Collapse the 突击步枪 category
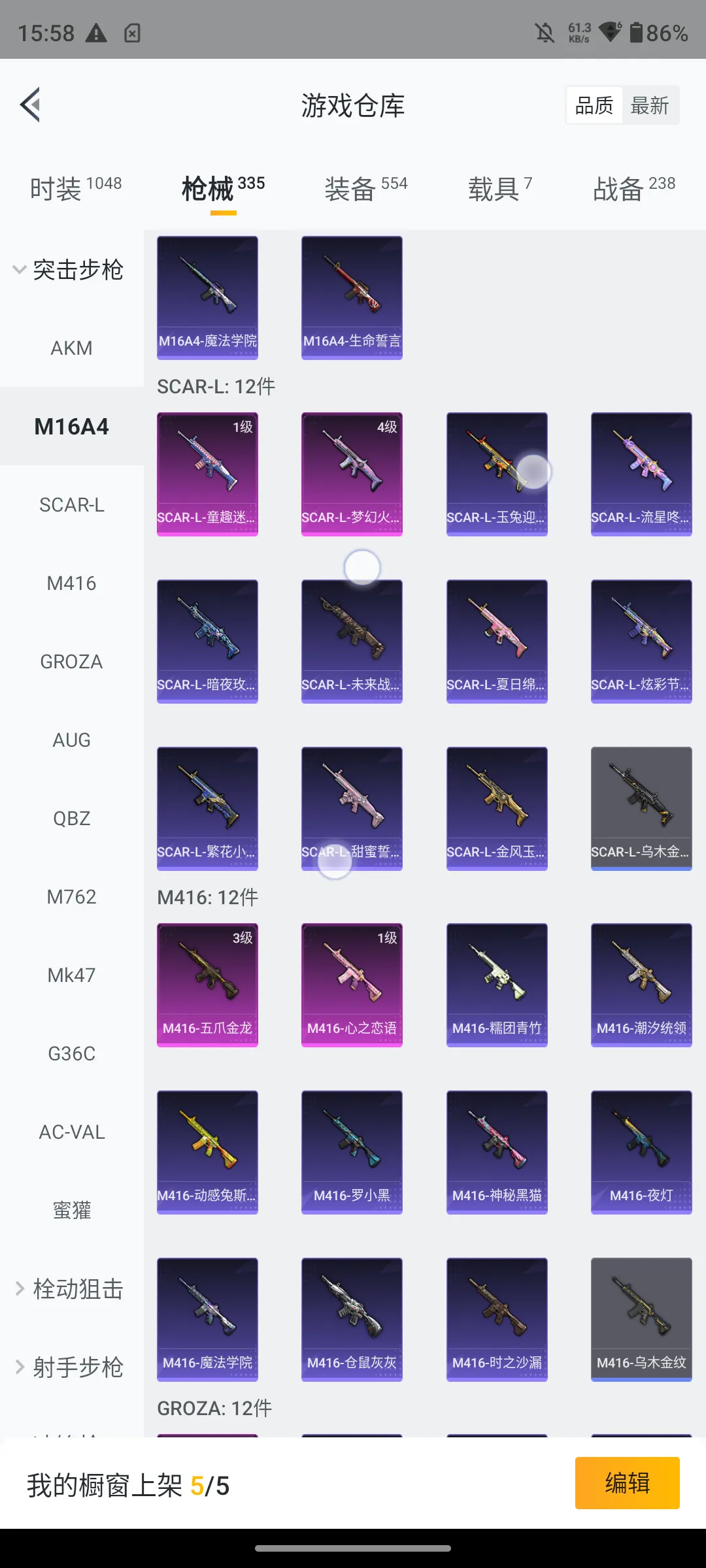 (69, 270)
